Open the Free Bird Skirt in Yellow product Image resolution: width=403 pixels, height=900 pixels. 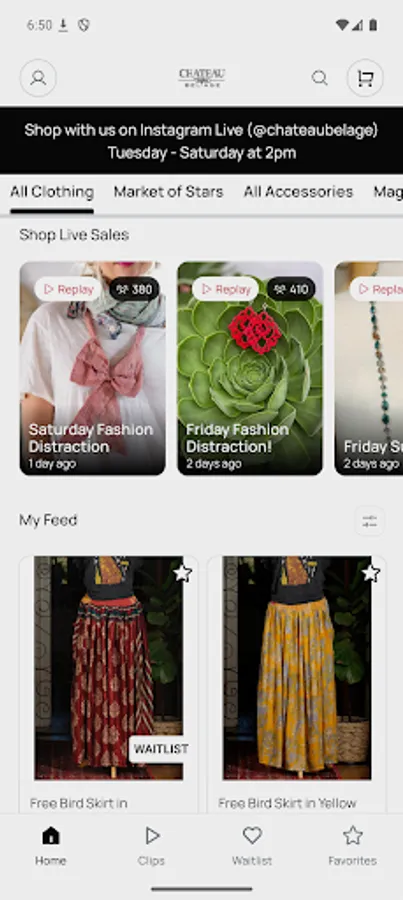297,683
